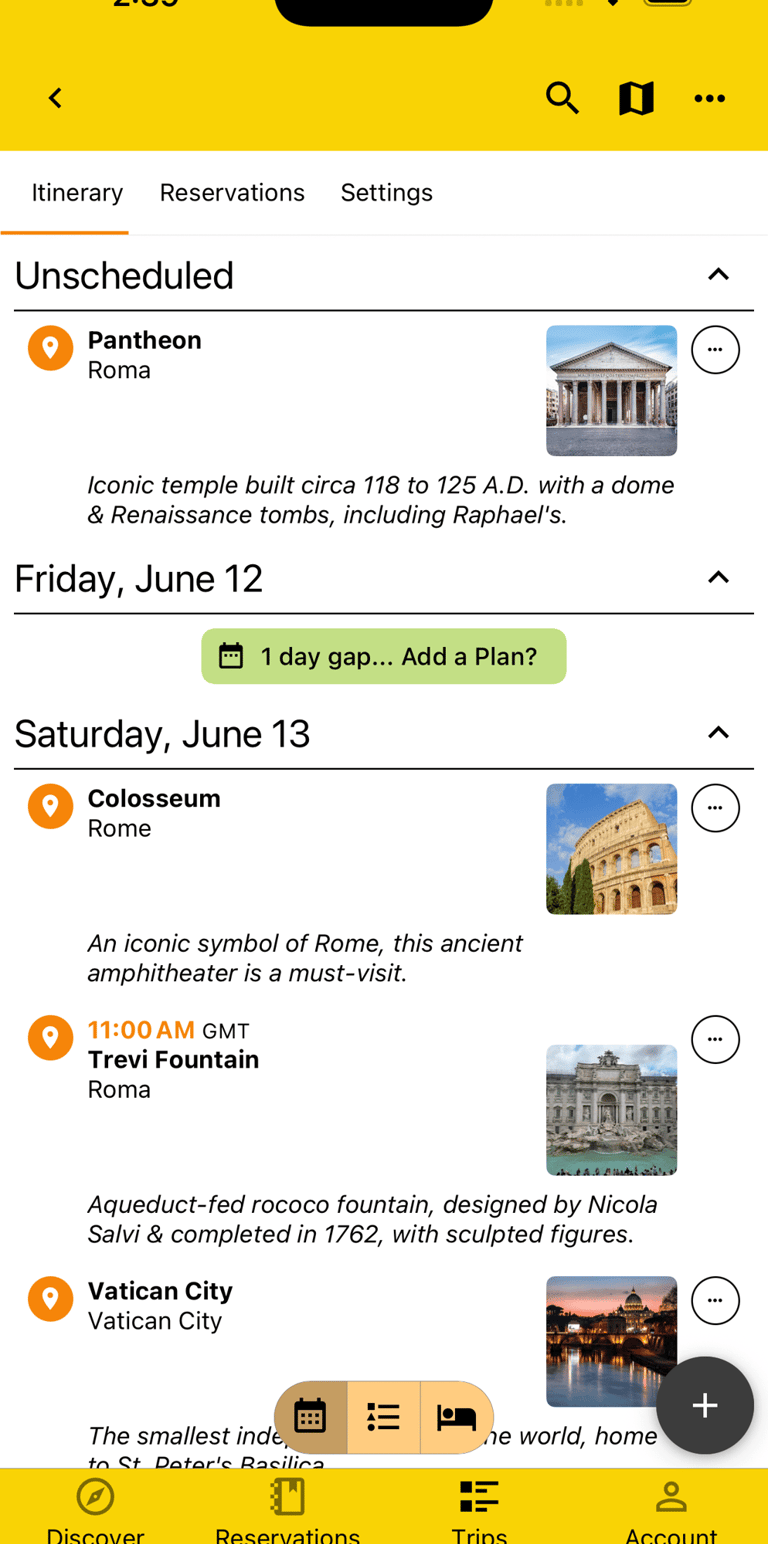
Task: Open options for the Trevi Fountain entry
Action: [716, 1039]
